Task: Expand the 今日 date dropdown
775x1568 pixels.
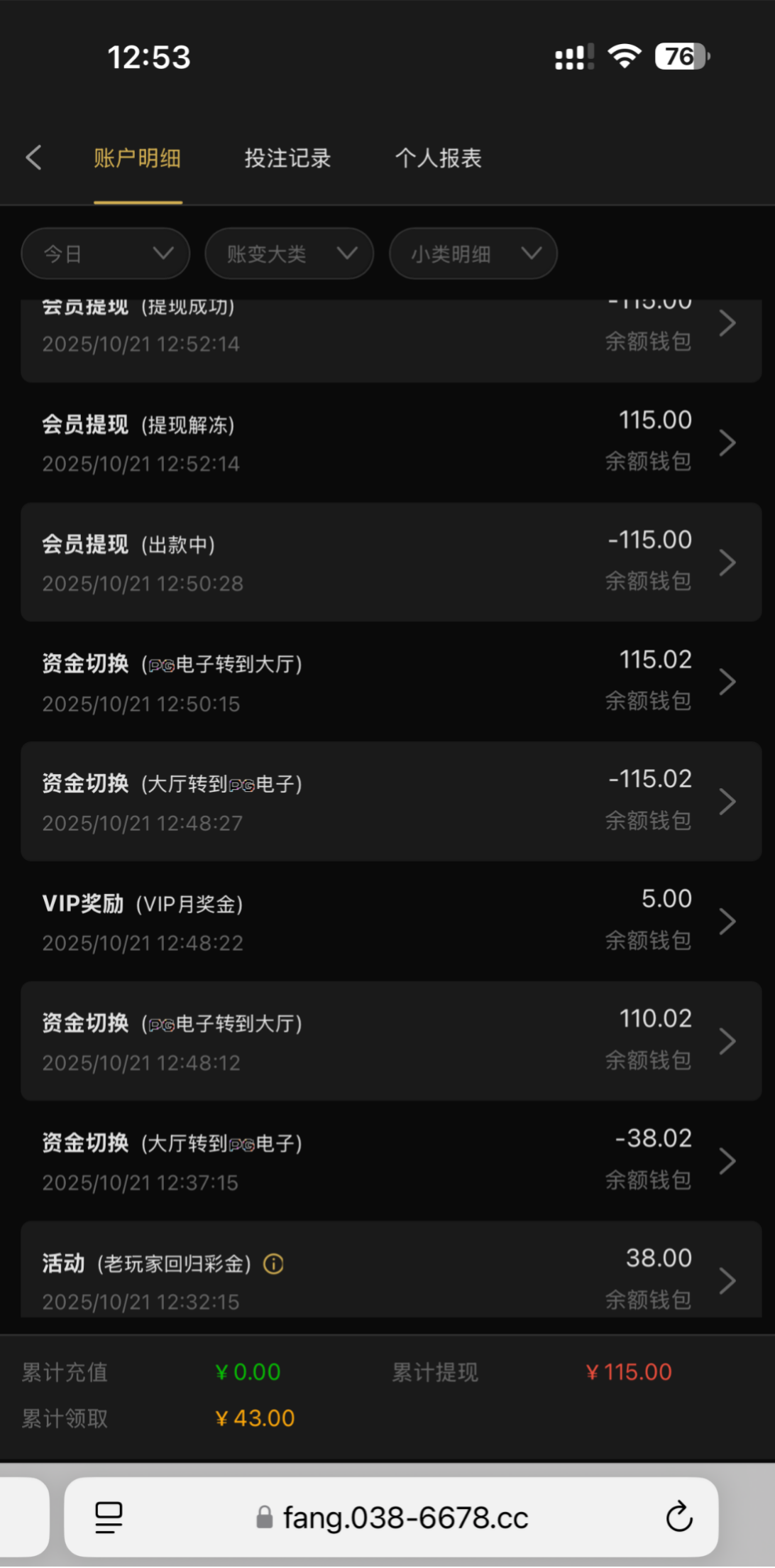Action: click(106, 254)
